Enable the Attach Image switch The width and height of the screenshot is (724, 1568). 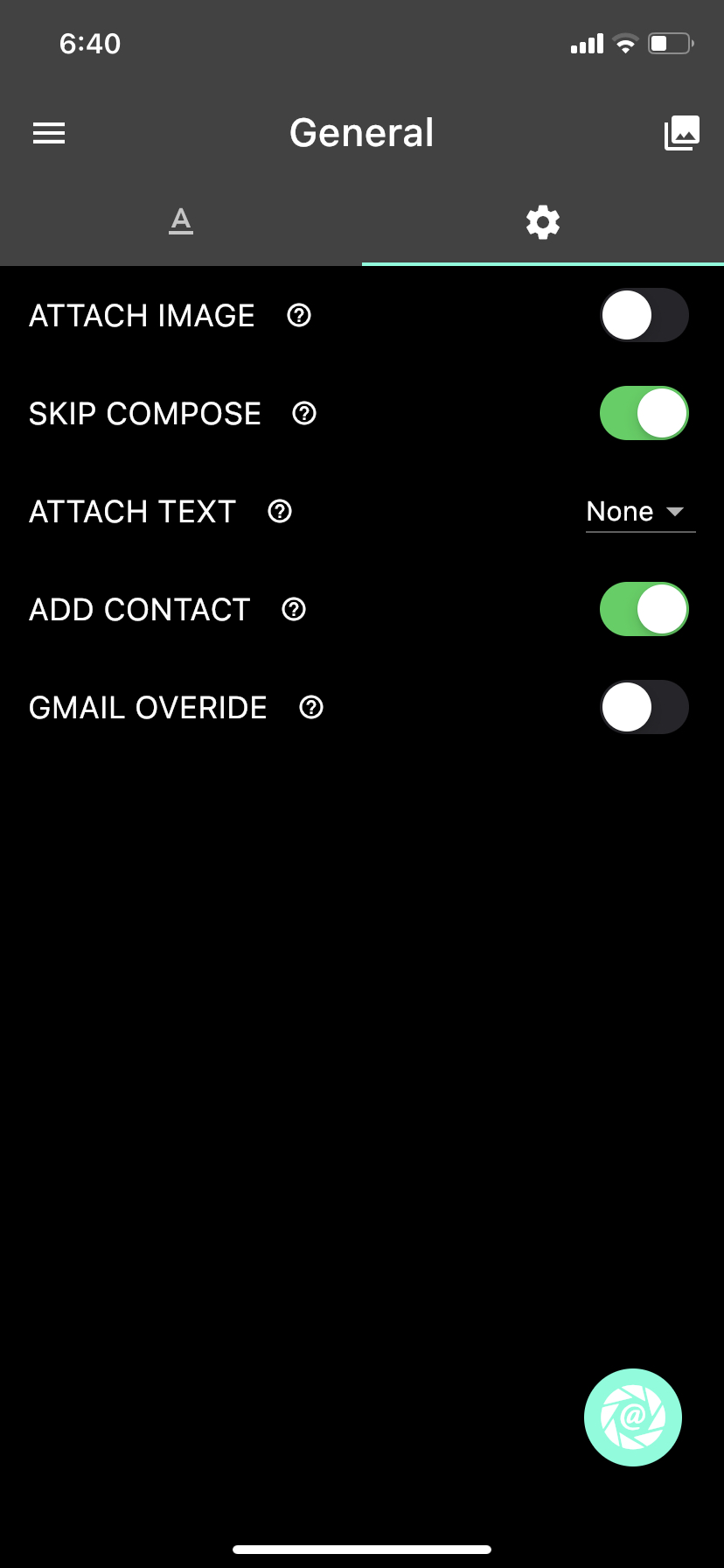click(644, 315)
